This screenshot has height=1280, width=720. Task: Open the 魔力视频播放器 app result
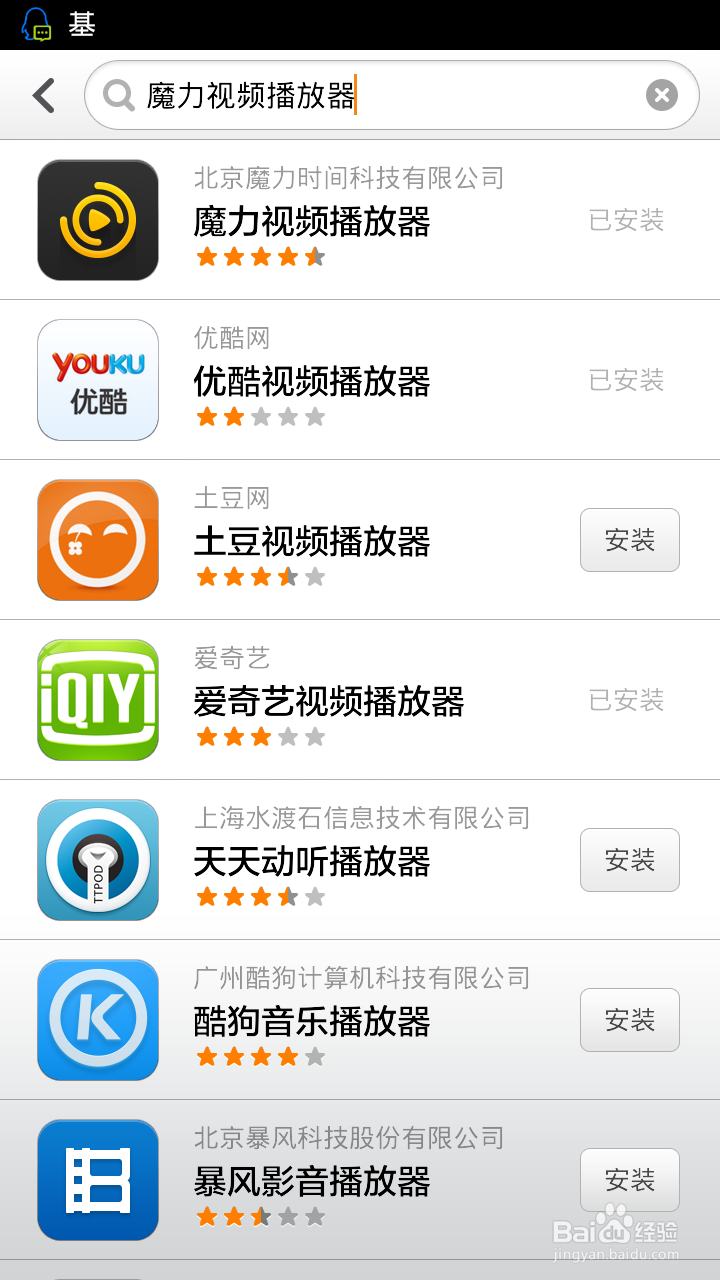click(360, 220)
